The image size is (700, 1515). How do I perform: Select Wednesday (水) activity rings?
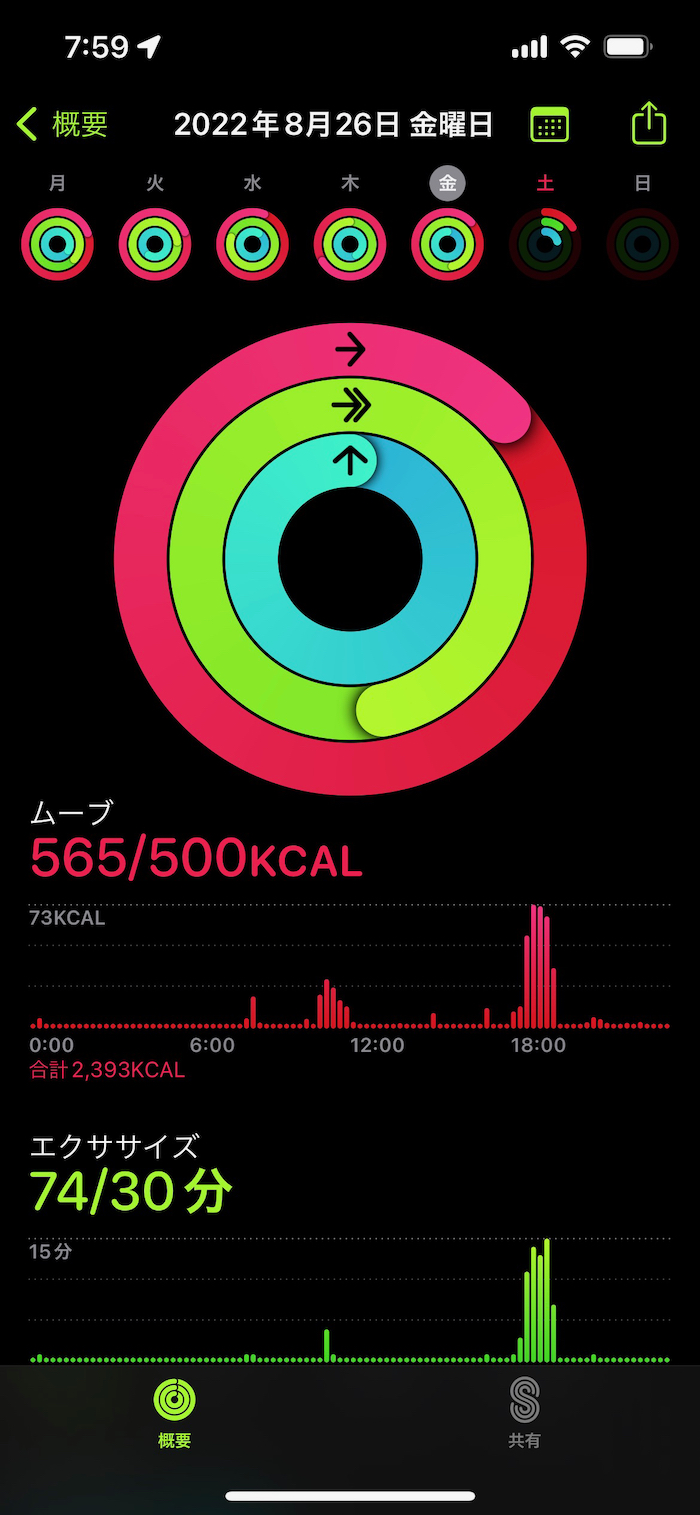[252, 243]
